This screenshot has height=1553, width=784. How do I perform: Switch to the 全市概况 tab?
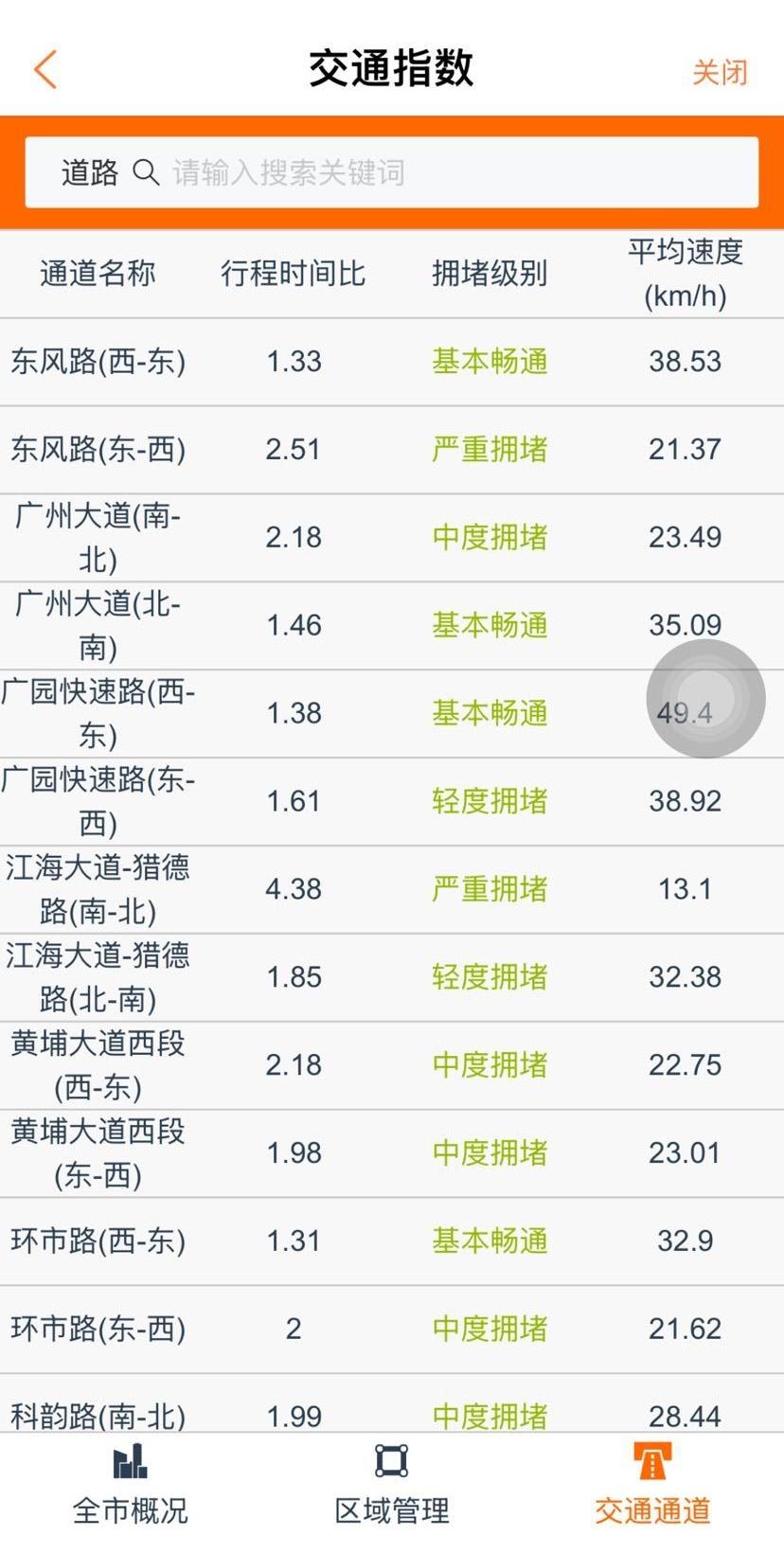131,1485
